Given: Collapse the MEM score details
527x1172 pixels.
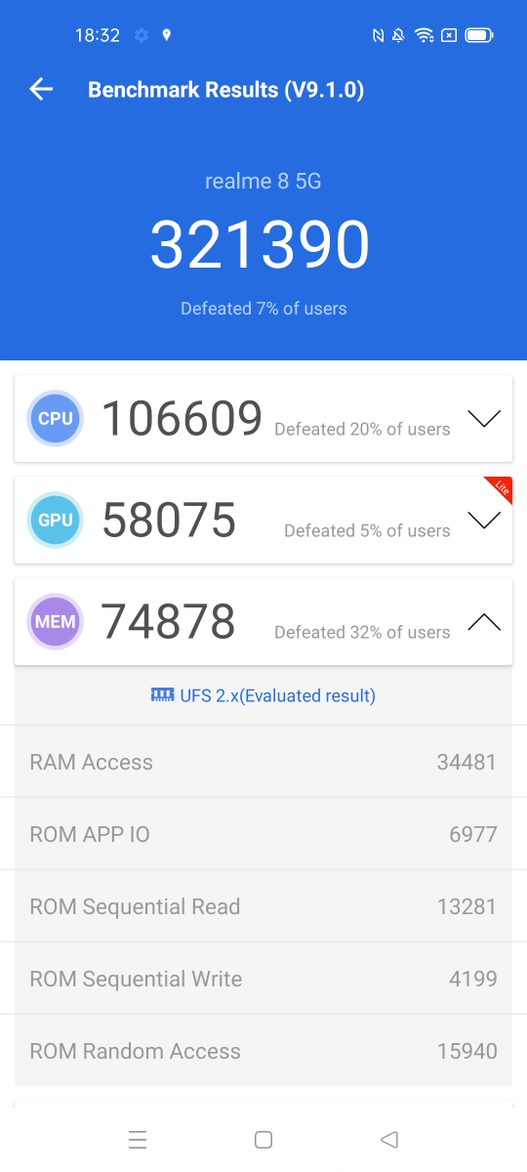Looking at the screenshot, I should click(x=484, y=622).
